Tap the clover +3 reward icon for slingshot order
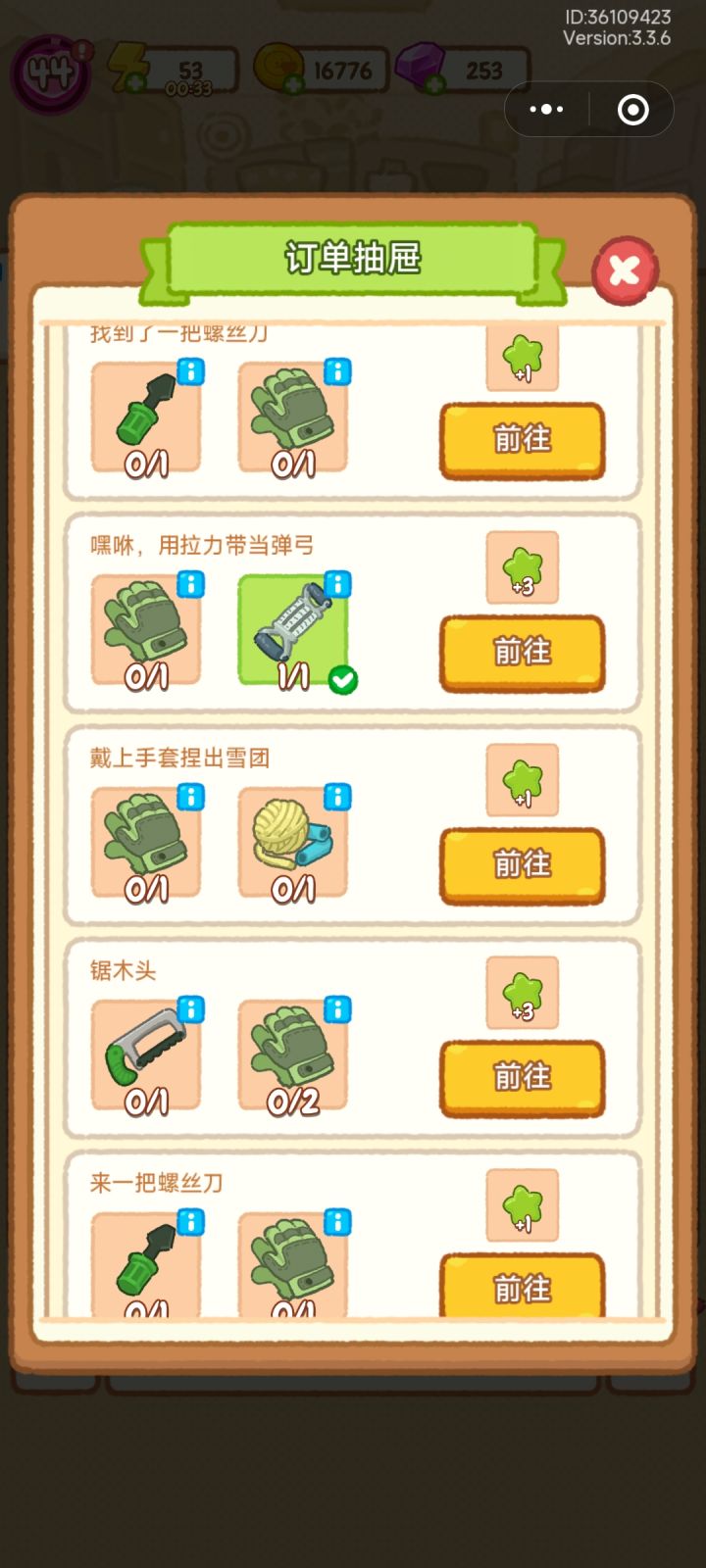 (522, 568)
